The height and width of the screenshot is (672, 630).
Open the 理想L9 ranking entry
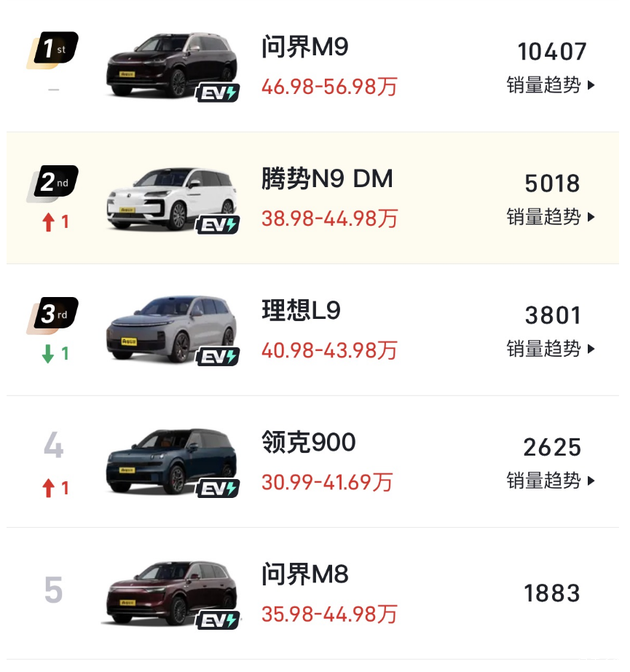pos(301,311)
